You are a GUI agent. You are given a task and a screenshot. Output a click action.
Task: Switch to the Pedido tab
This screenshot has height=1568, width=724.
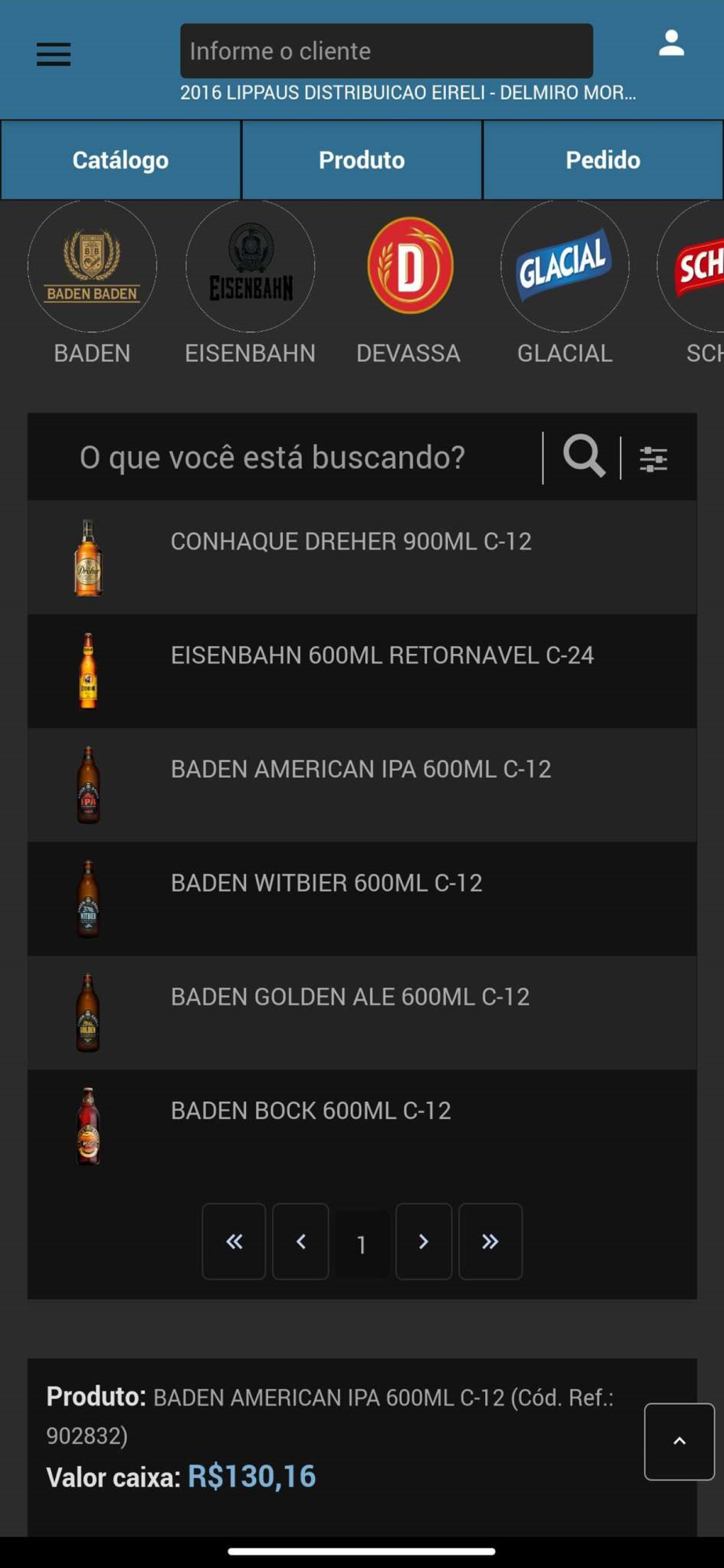point(603,160)
